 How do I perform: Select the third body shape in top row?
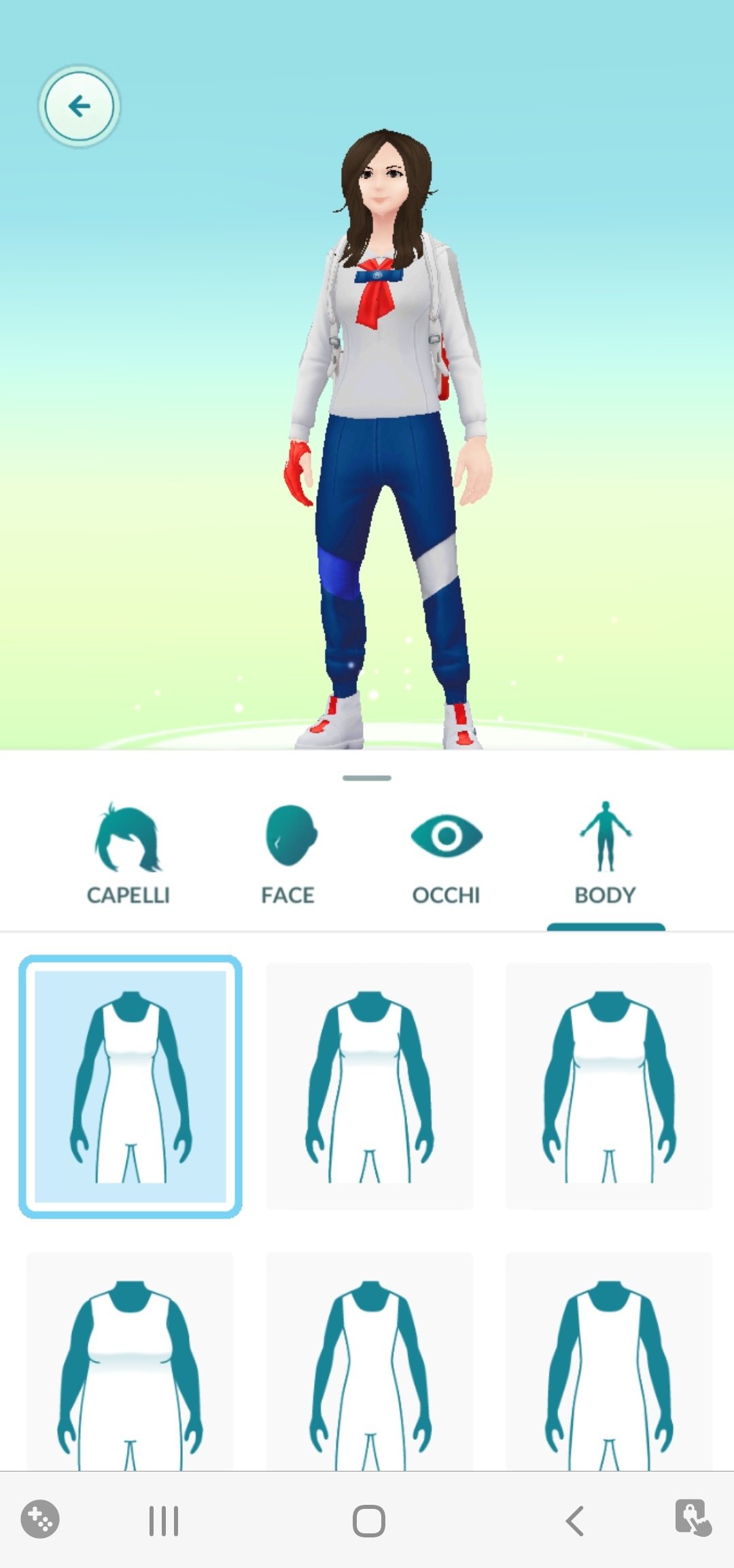coord(609,1086)
